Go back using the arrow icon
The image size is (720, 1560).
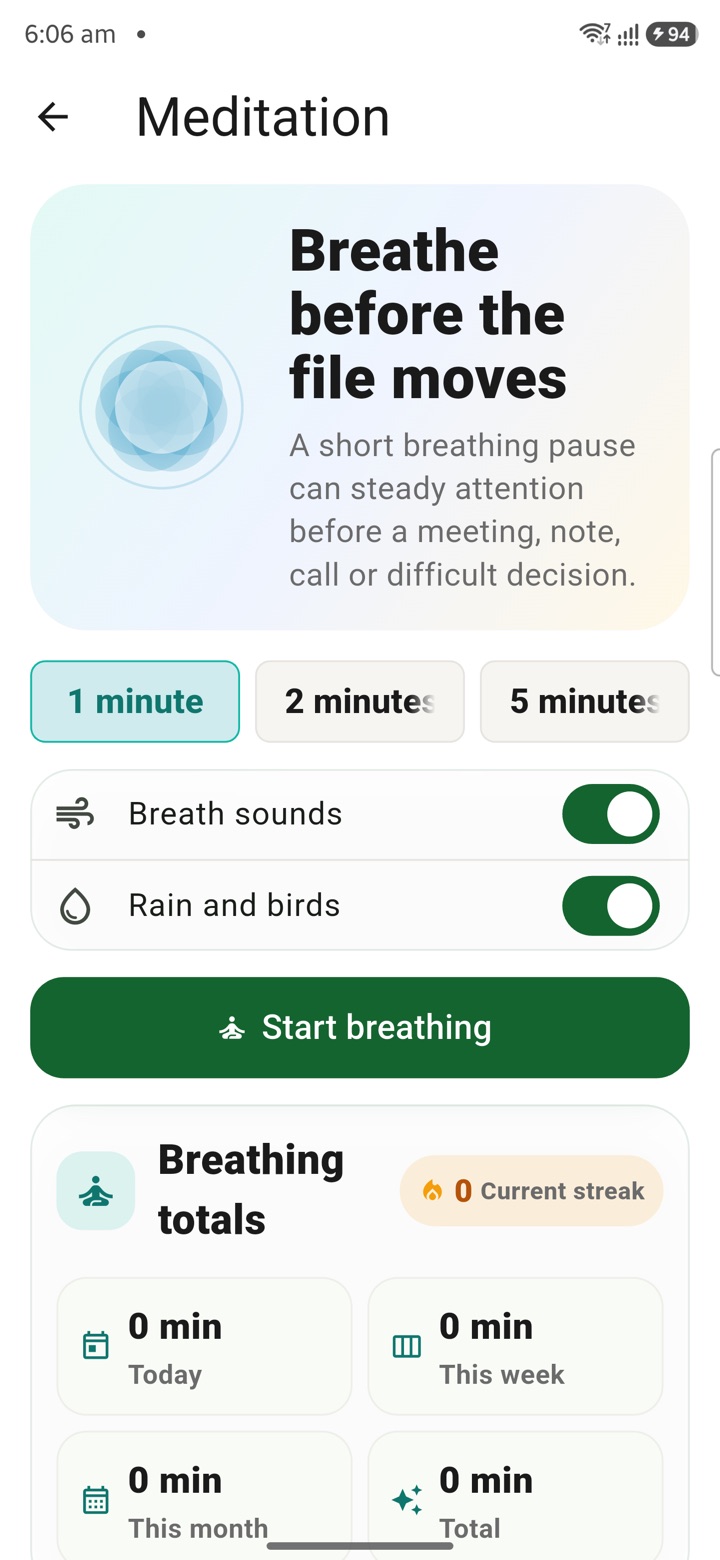(53, 117)
